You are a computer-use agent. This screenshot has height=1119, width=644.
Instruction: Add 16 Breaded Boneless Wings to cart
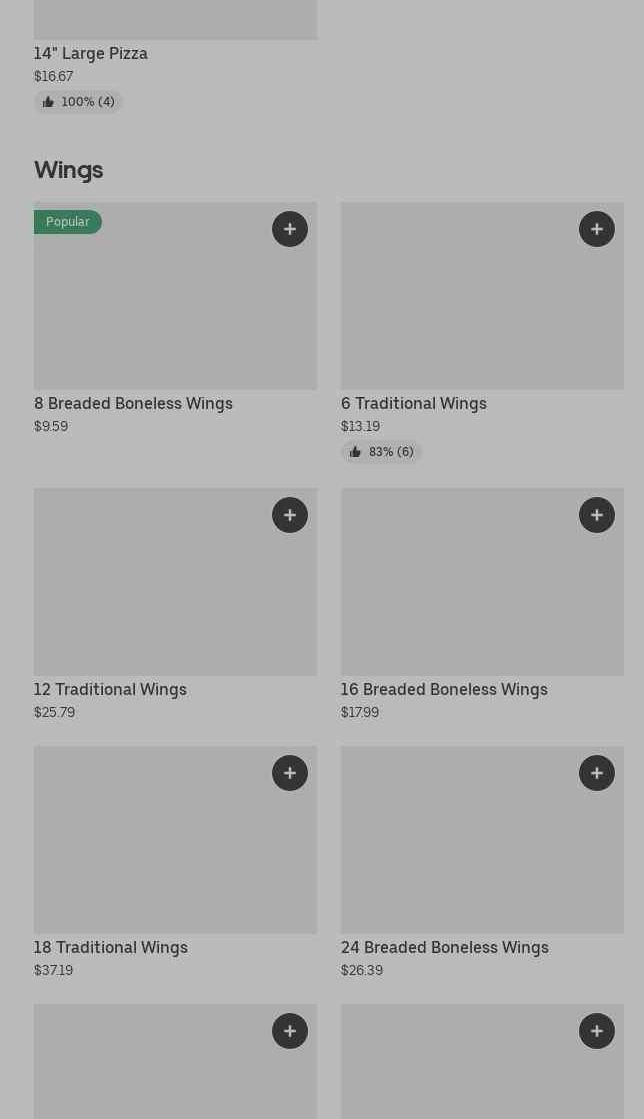tap(597, 515)
